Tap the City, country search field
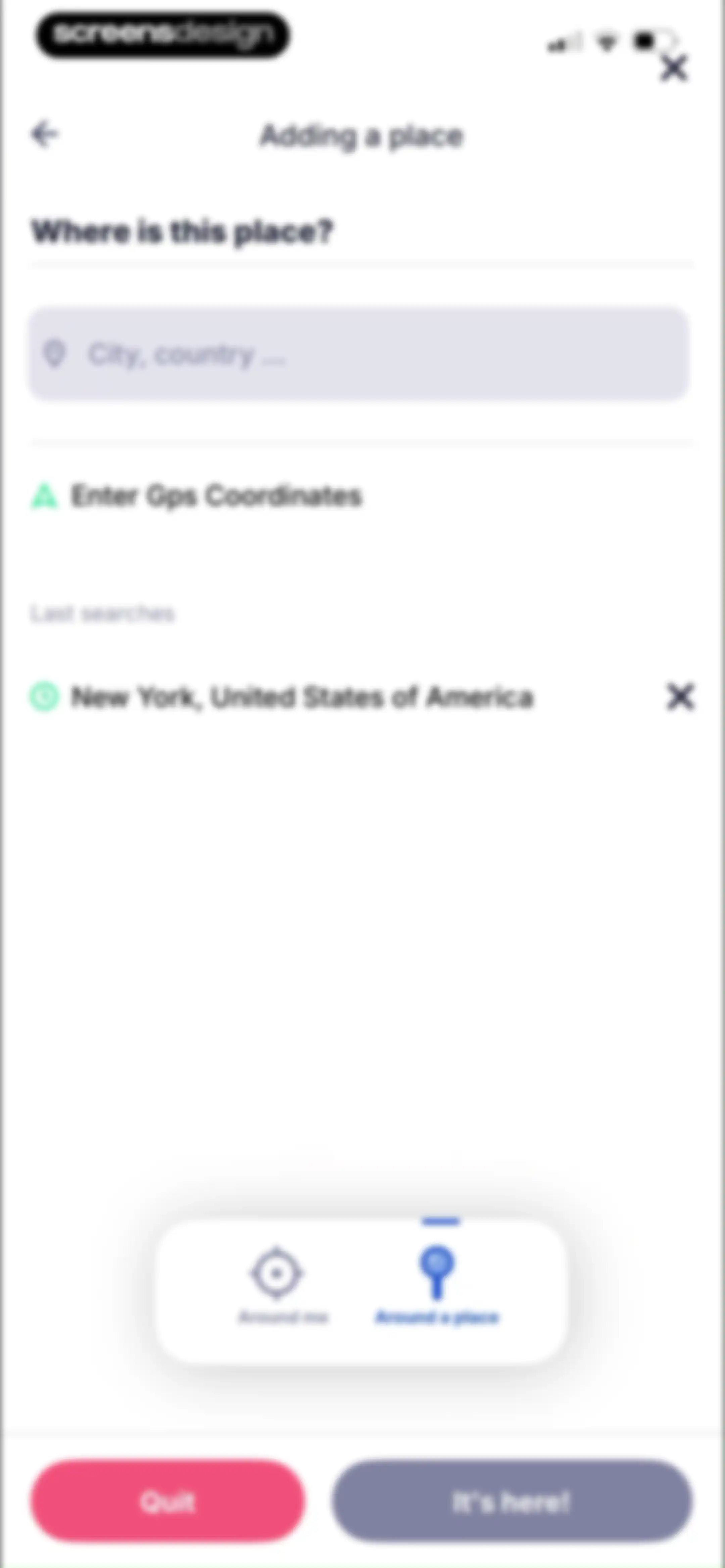This screenshot has height=1568, width=725. pyautogui.click(x=359, y=354)
